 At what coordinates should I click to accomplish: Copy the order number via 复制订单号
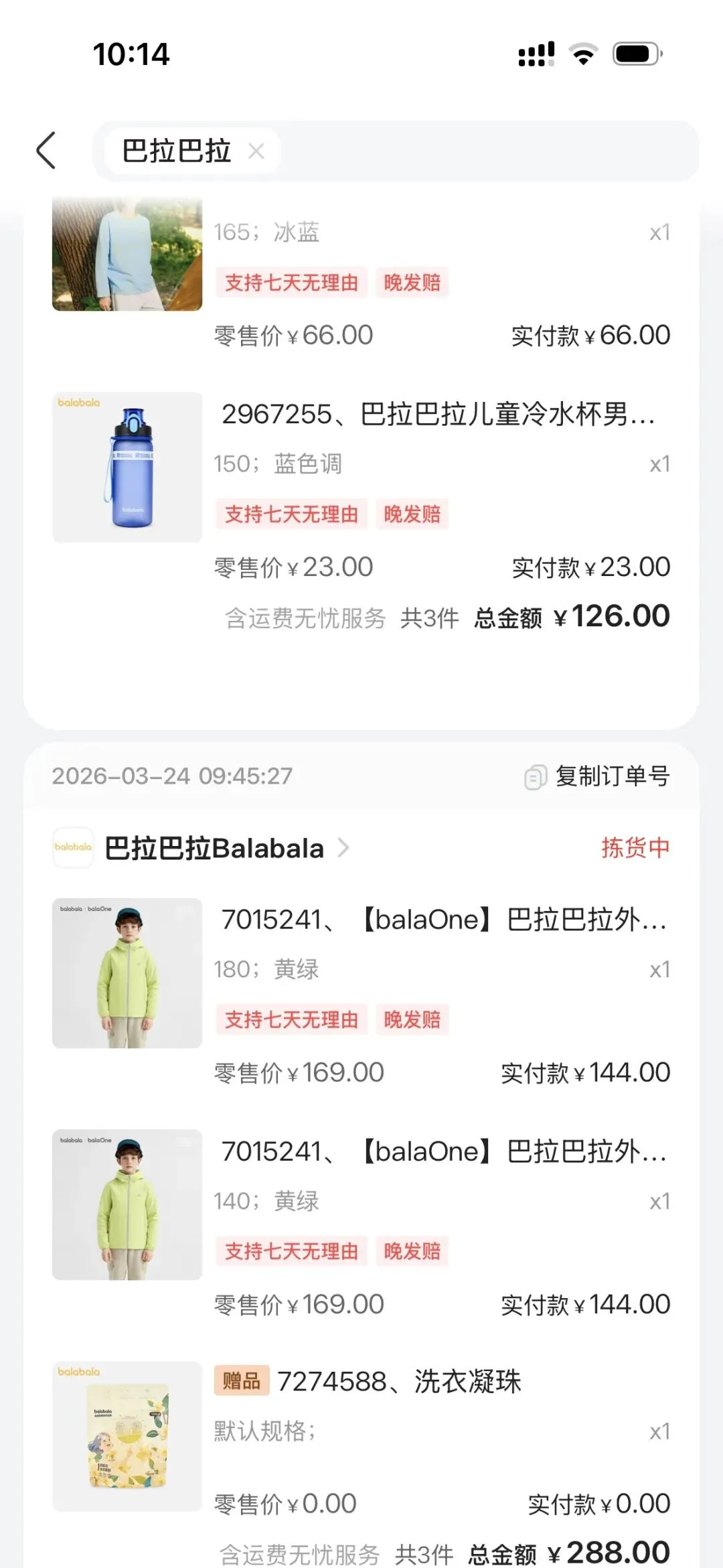pyautogui.click(x=598, y=776)
